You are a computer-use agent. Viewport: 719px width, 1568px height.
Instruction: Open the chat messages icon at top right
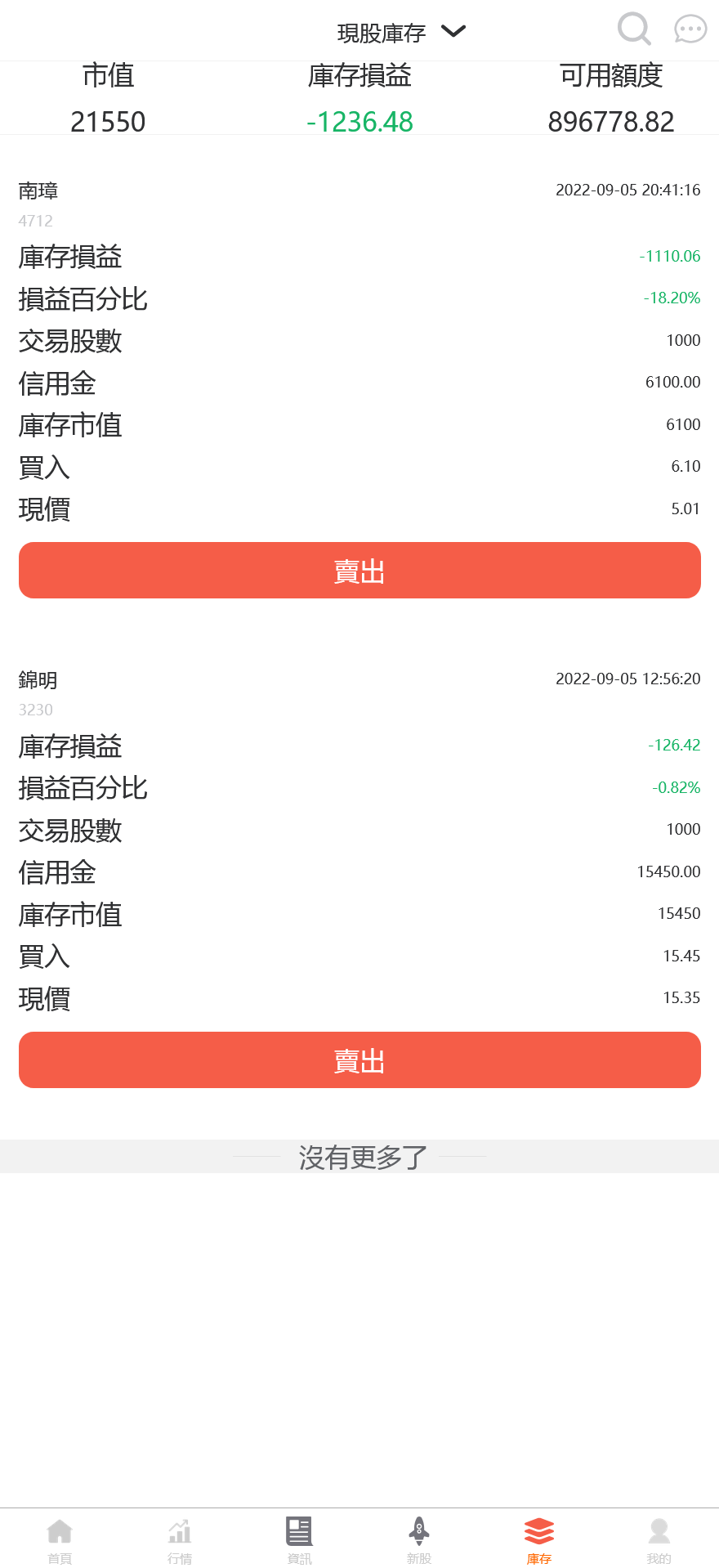point(689,29)
